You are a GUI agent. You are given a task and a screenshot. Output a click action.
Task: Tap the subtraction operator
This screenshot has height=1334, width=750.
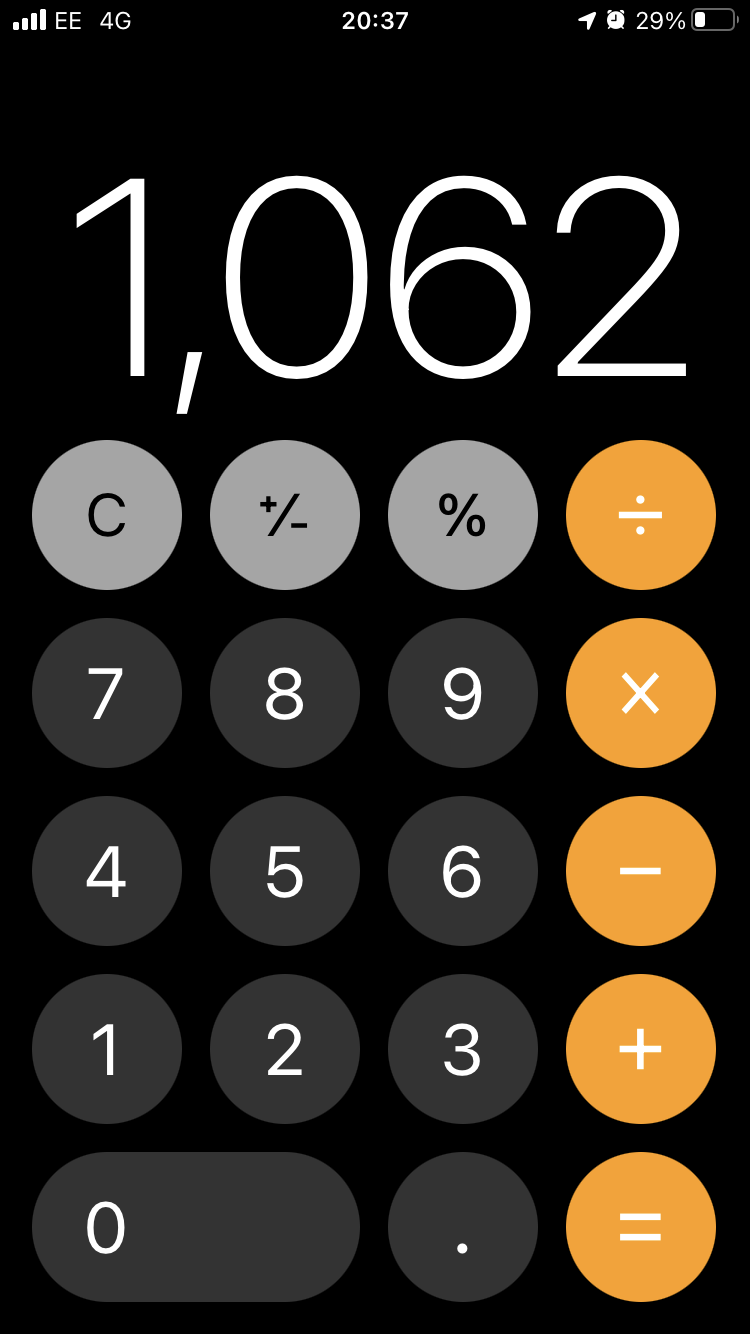[640, 870]
